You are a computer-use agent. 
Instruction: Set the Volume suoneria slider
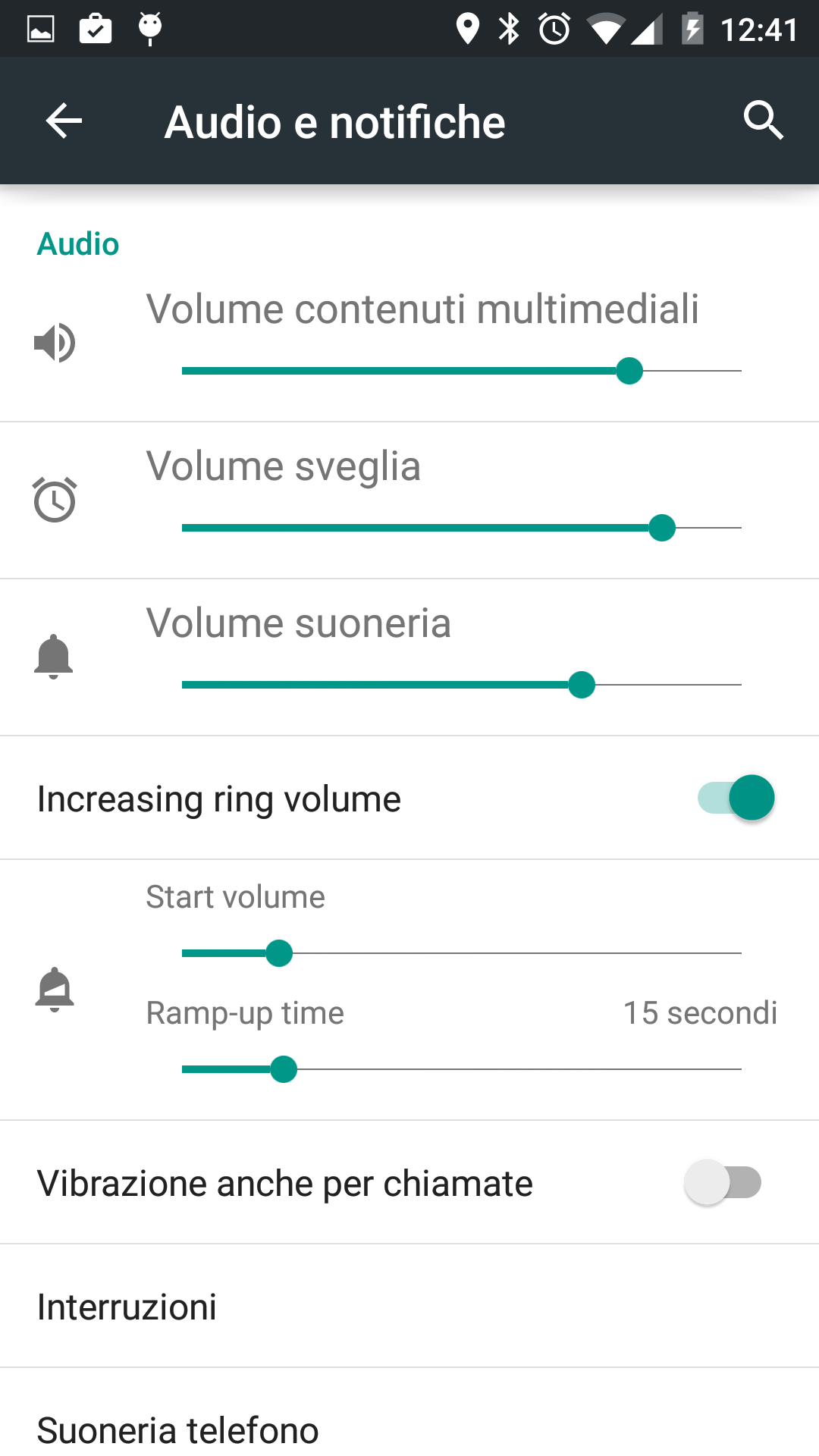(462, 685)
